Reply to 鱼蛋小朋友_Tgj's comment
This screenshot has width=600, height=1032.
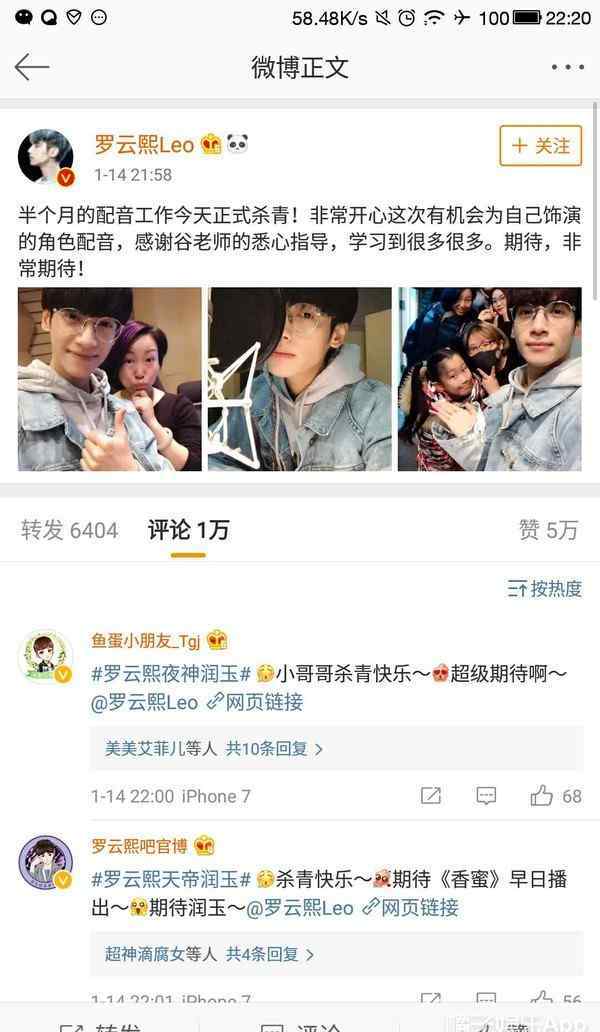coord(486,796)
